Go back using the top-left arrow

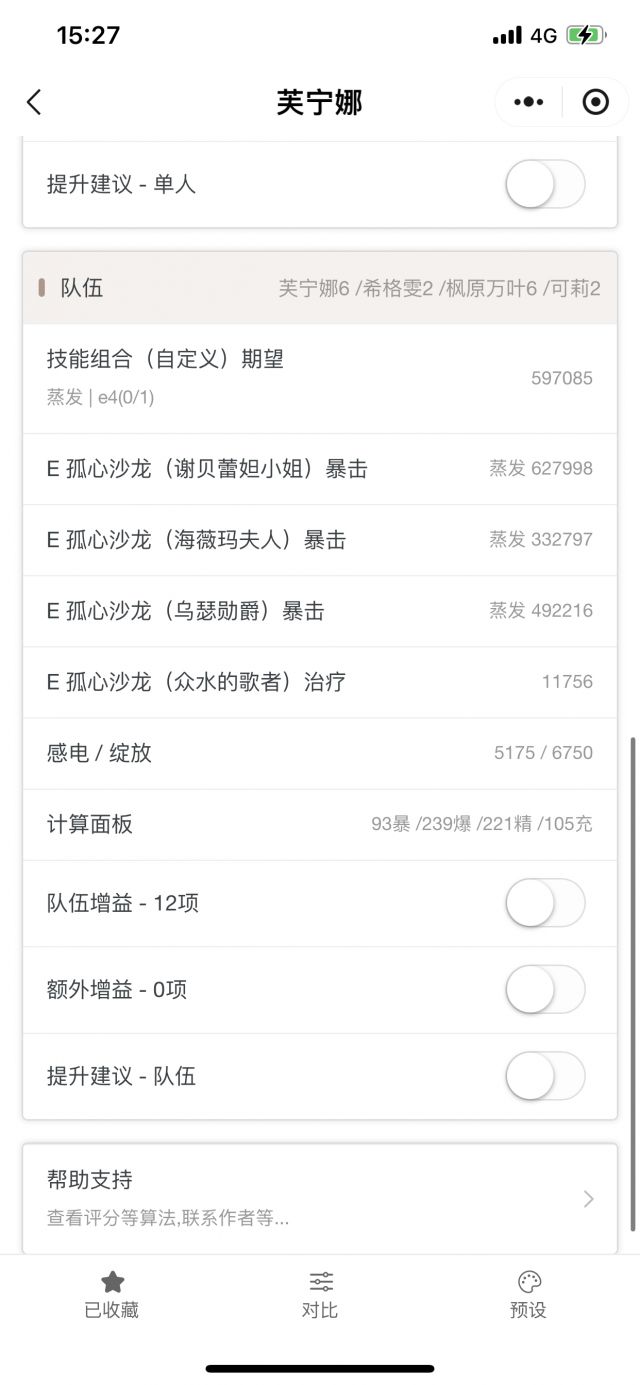click(34, 102)
